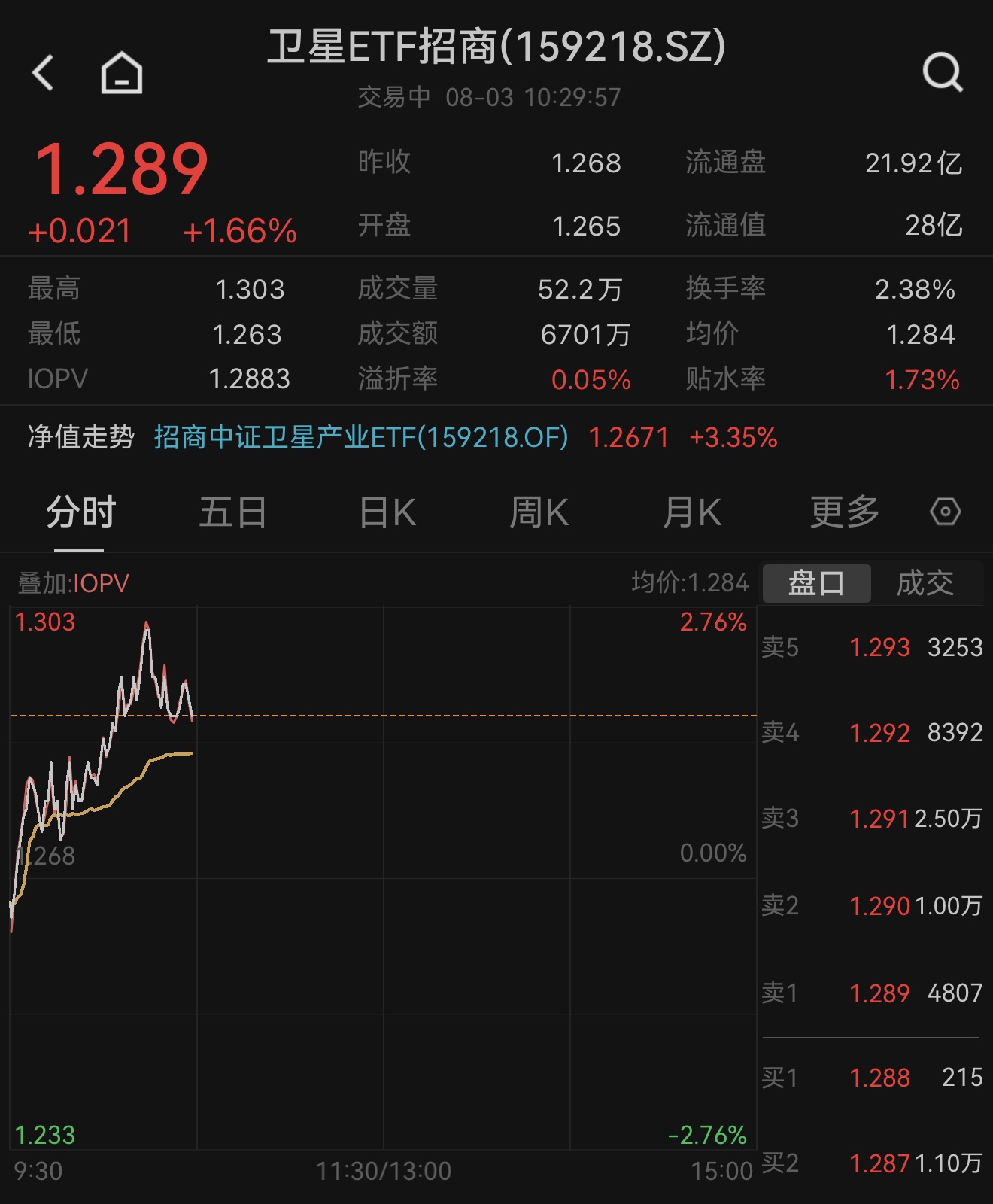
Task: Switch to the 分时 tab
Action: [80, 512]
